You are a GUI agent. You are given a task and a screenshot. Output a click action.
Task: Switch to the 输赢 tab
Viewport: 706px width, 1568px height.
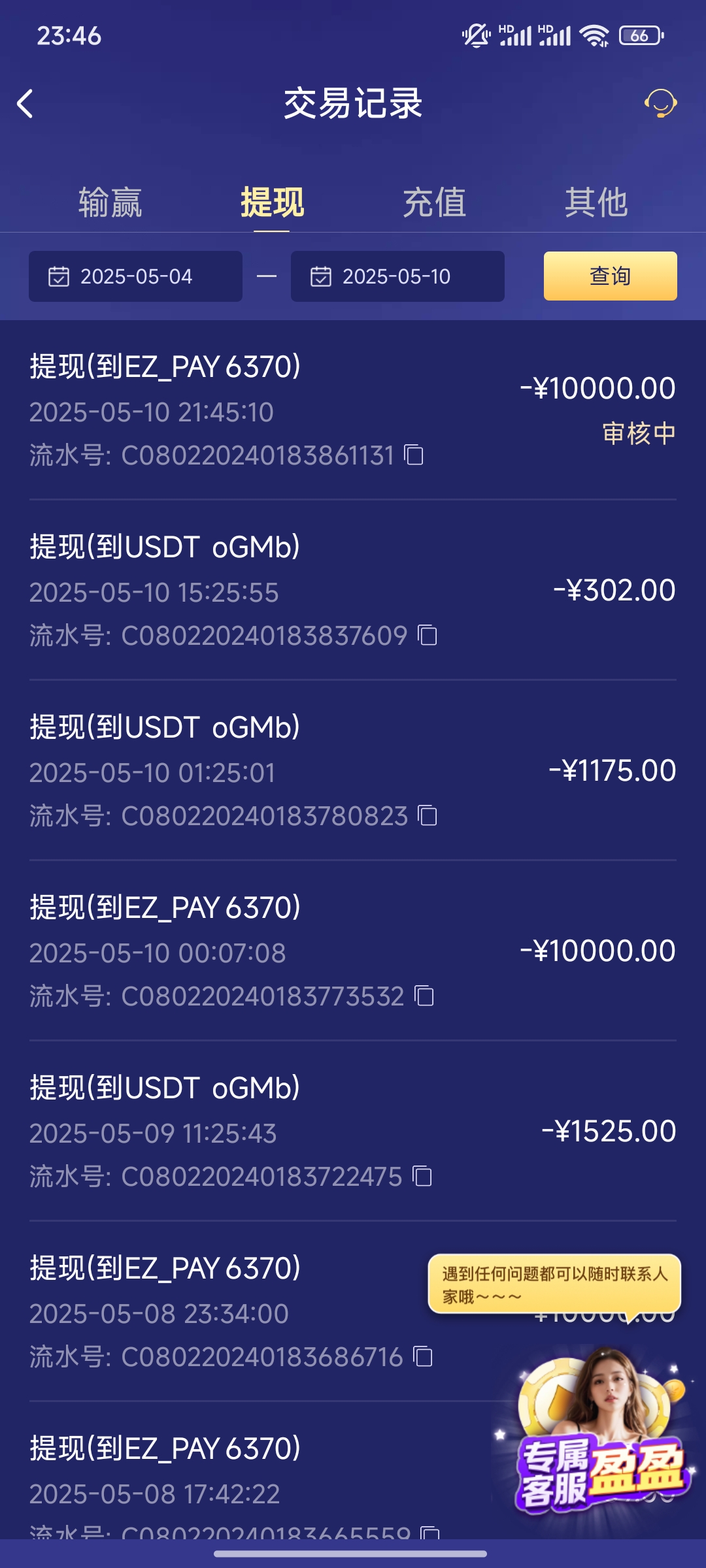111,203
